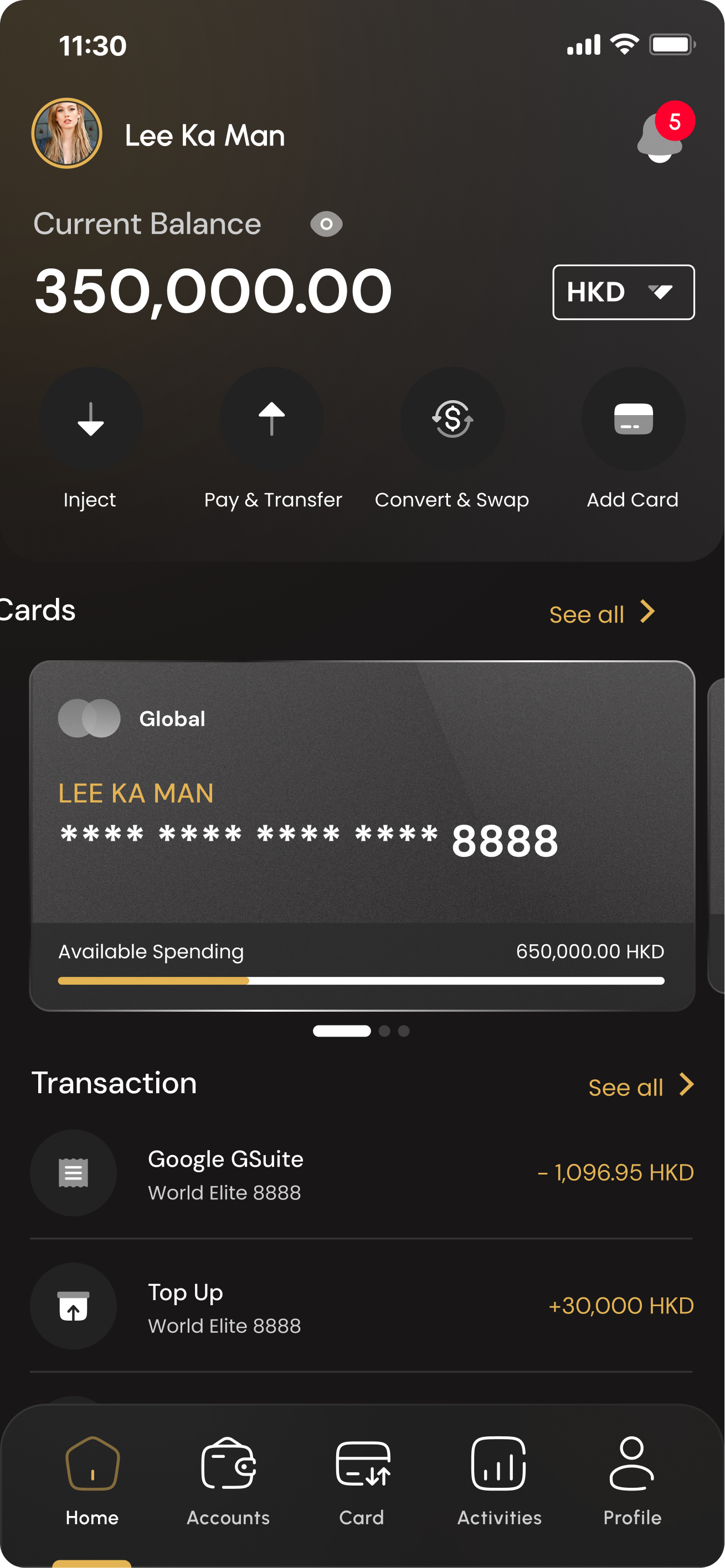Start a Pay & Transfer
This screenshot has height=1568, width=725.
(272, 419)
